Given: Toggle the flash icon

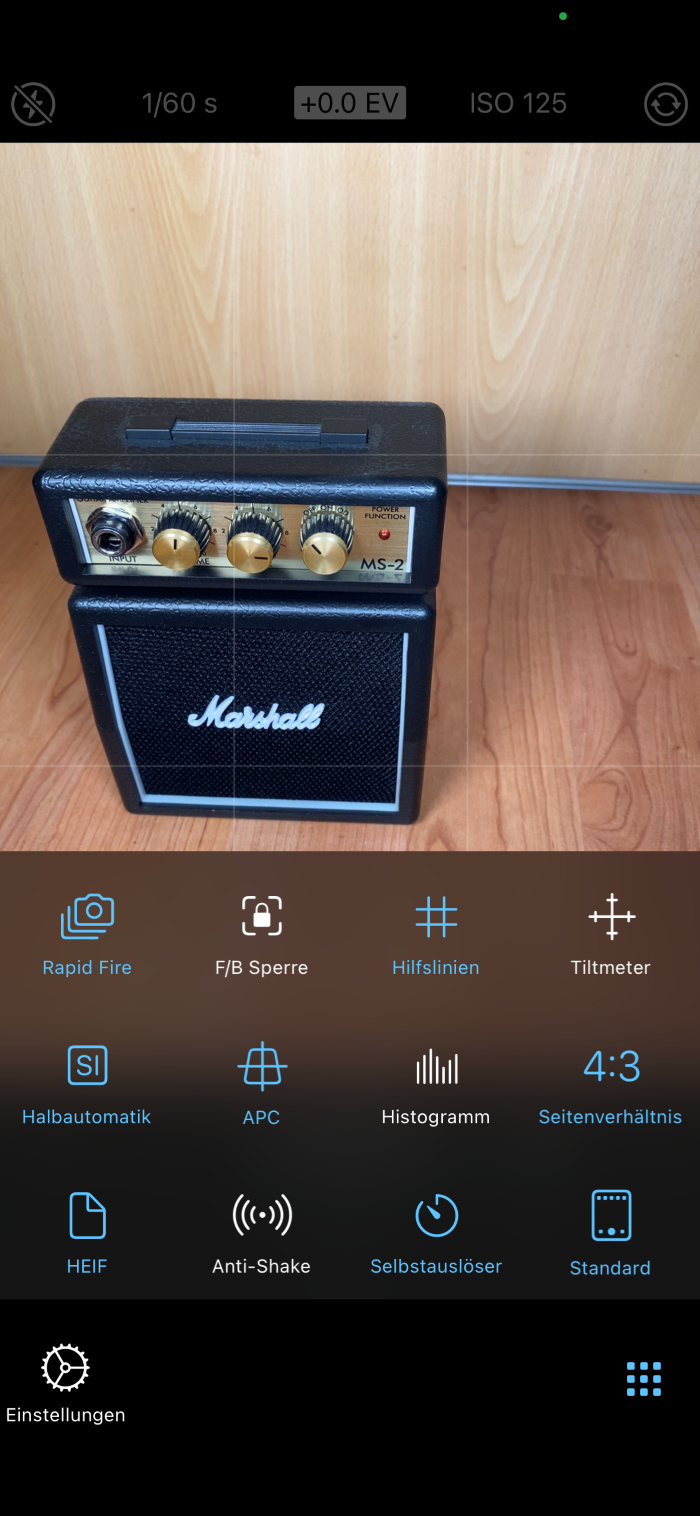Looking at the screenshot, I should (x=33, y=104).
